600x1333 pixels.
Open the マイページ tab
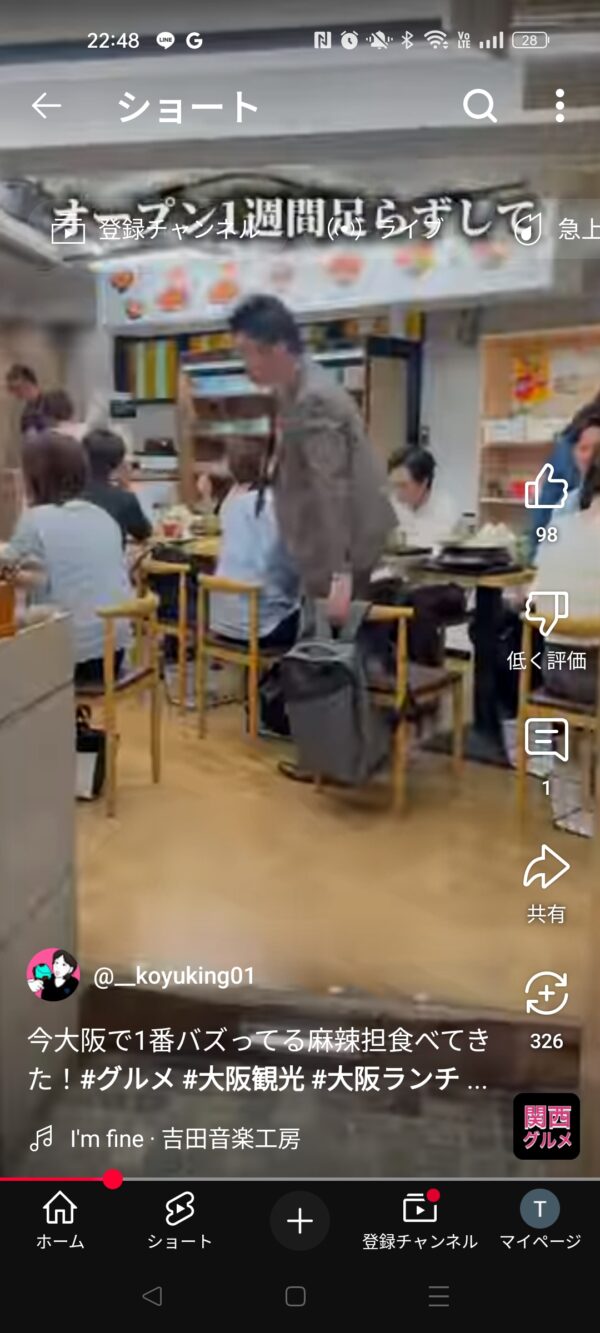click(540, 1221)
